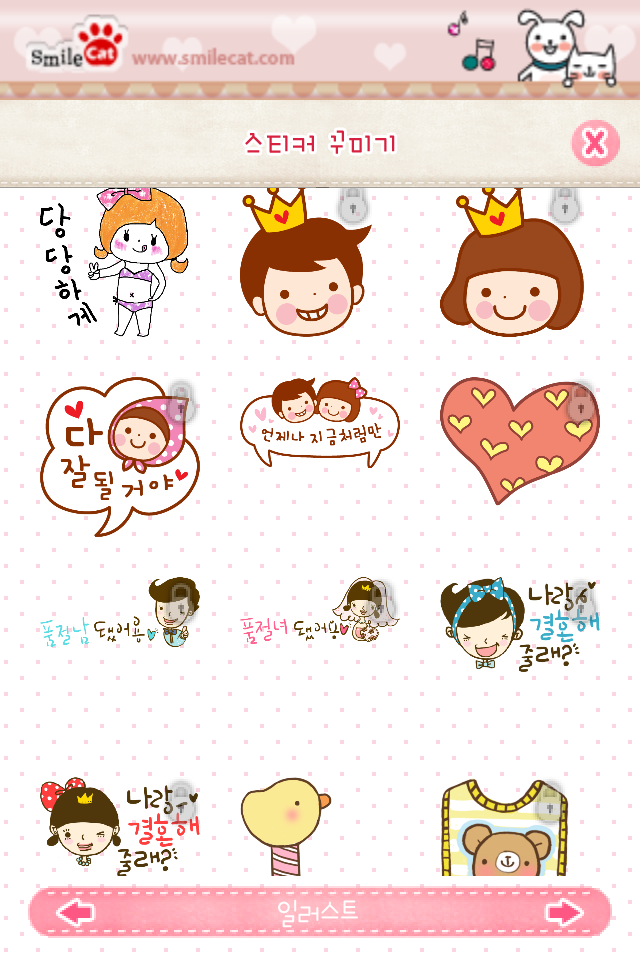Select the crowned boy face sticker

tap(305, 268)
